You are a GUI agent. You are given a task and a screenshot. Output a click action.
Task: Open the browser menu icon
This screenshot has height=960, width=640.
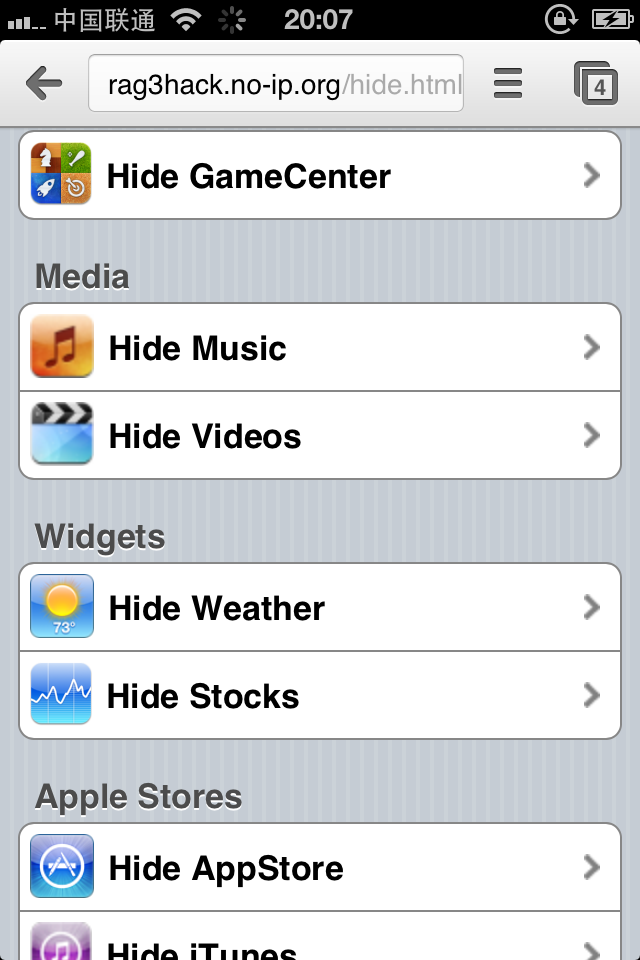click(508, 83)
